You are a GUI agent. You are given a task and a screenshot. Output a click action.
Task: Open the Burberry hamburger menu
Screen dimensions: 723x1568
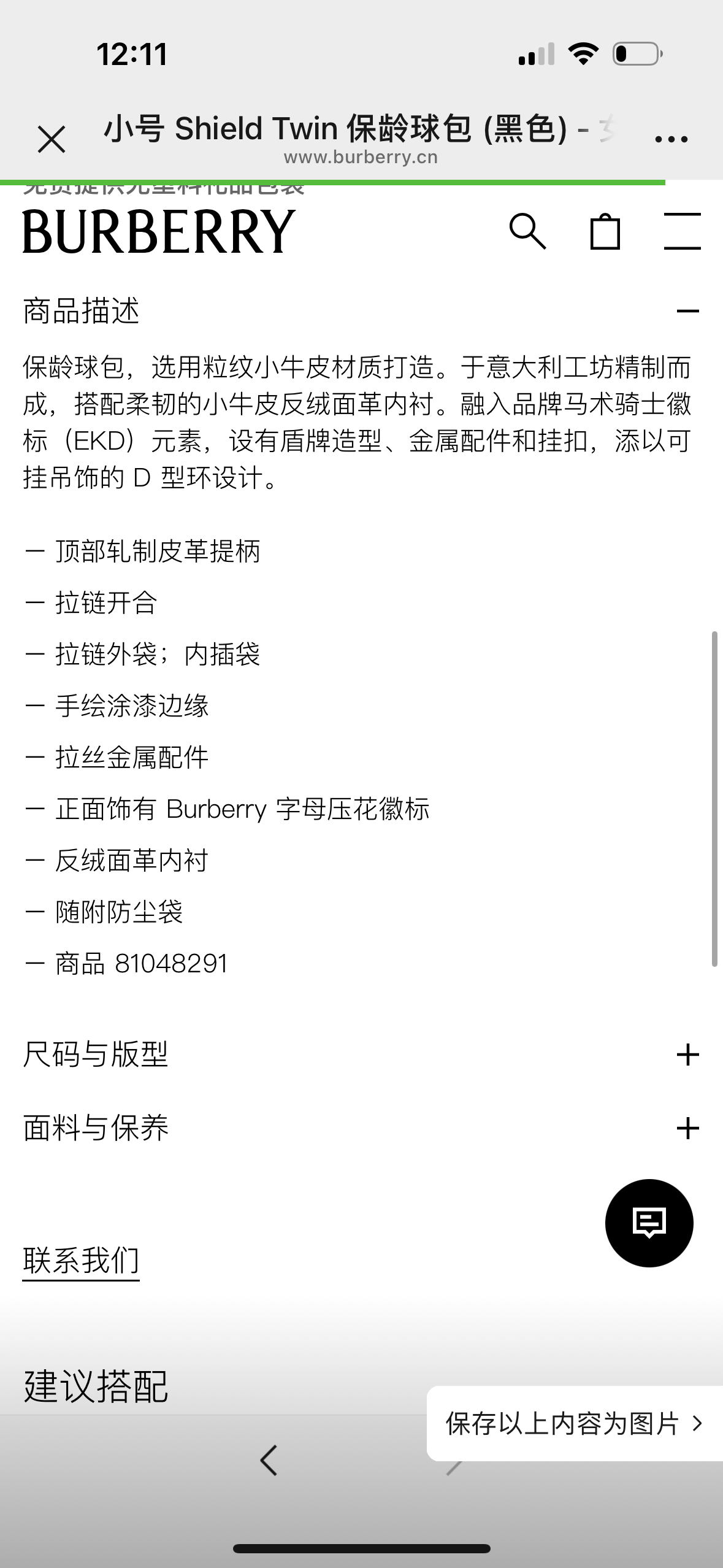(682, 231)
